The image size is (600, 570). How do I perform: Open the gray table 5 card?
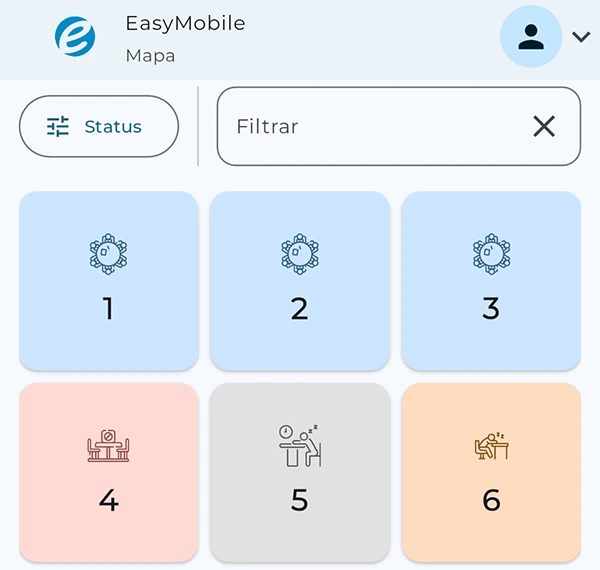coord(299,472)
